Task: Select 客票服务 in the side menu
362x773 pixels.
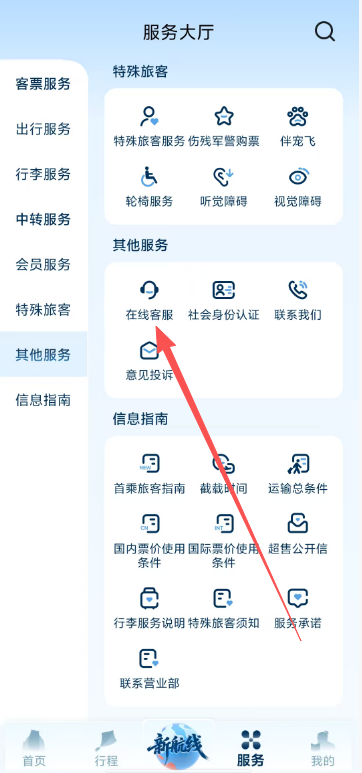Action: [x=43, y=84]
